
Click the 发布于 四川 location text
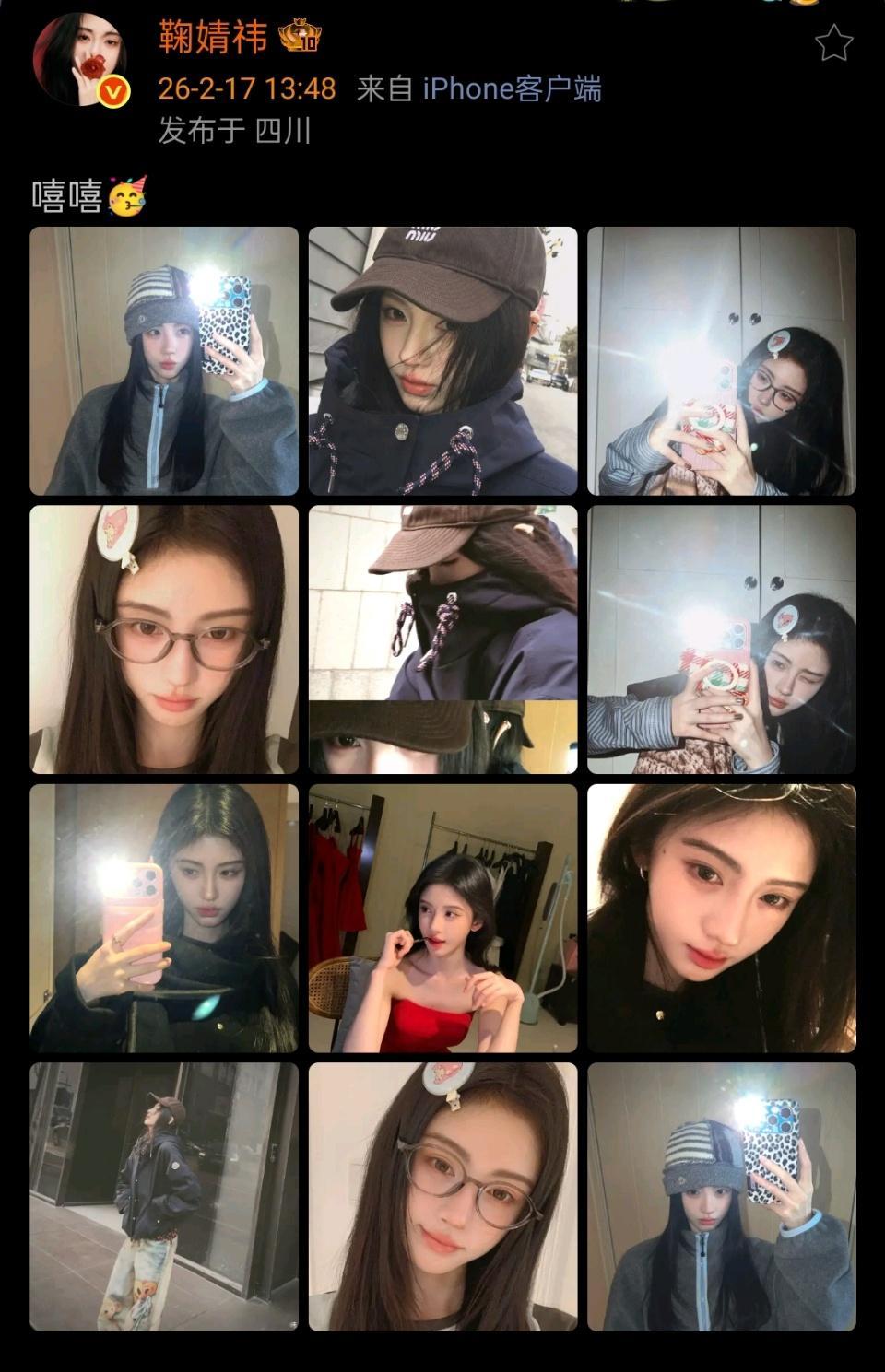[234, 132]
